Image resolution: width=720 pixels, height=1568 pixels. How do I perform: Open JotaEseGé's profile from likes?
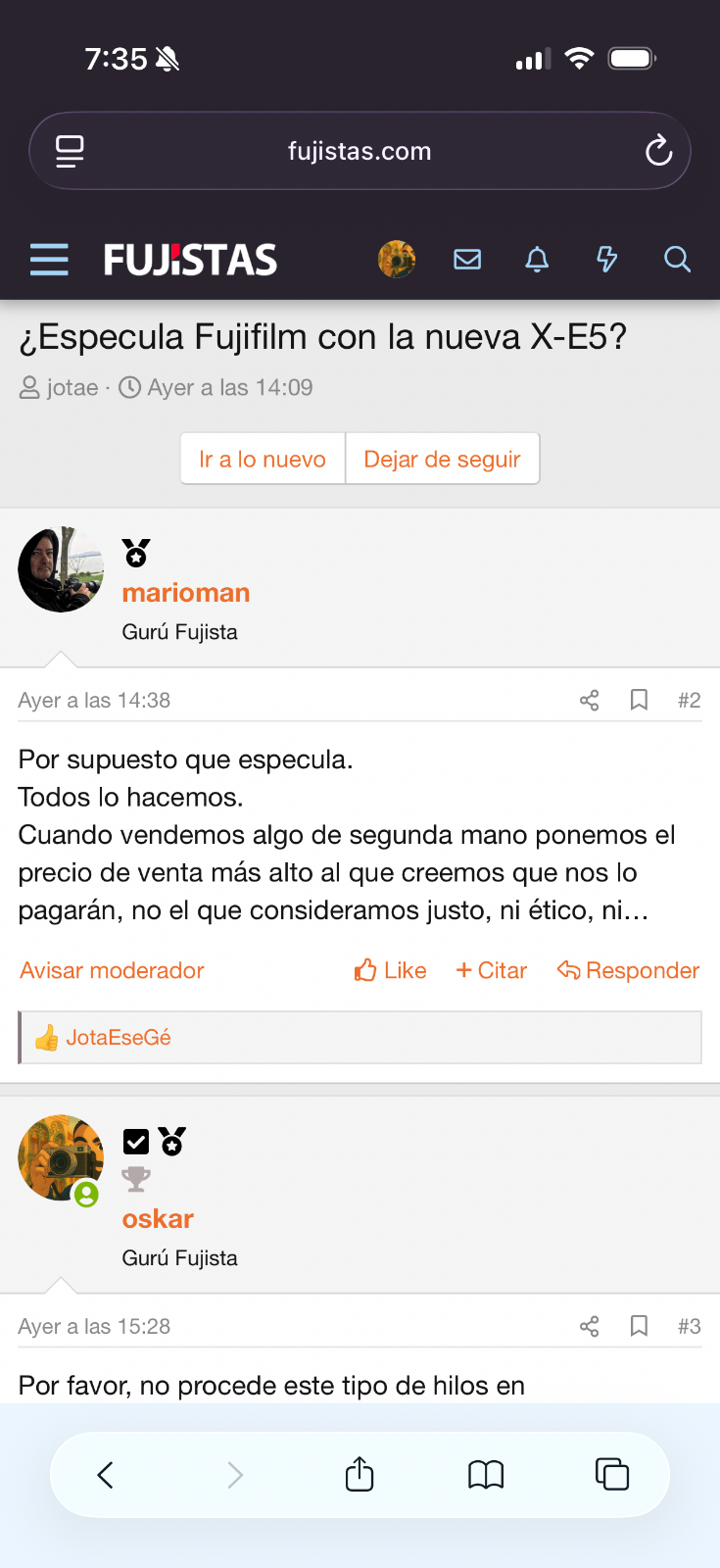[118, 1037]
